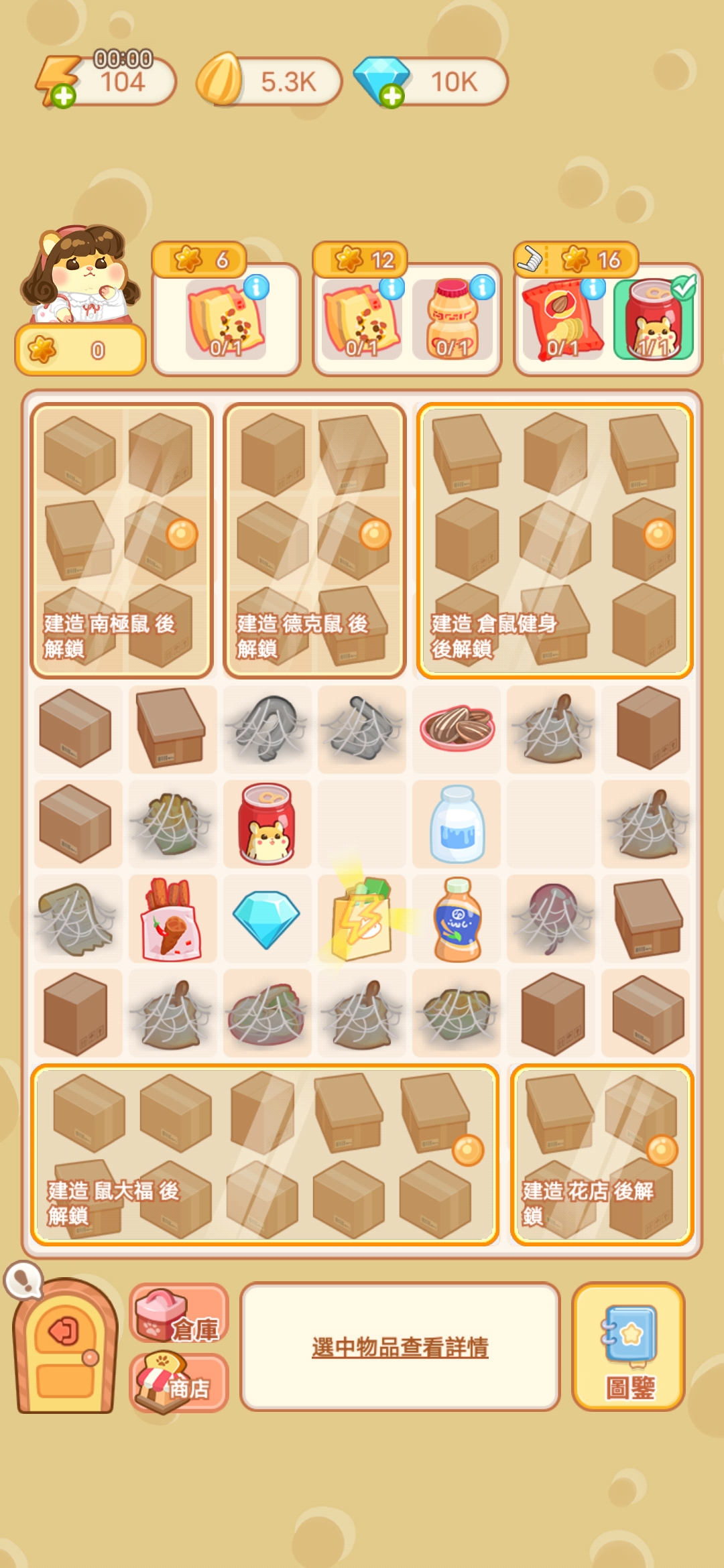724x1568 pixels.
Task: Open the 倉庫 warehouse
Action: [178, 1313]
